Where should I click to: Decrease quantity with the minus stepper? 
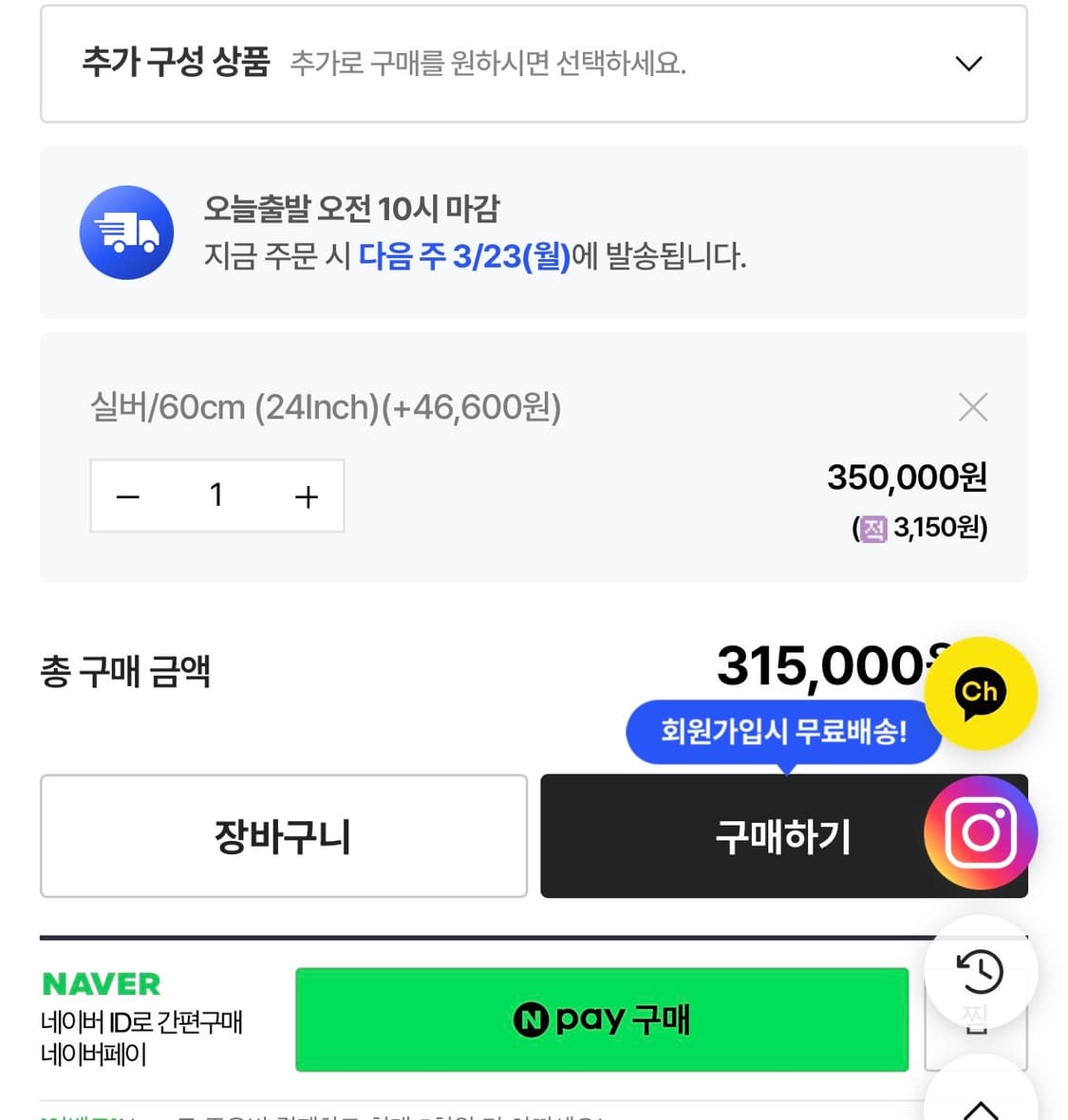click(x=126, y=495)
